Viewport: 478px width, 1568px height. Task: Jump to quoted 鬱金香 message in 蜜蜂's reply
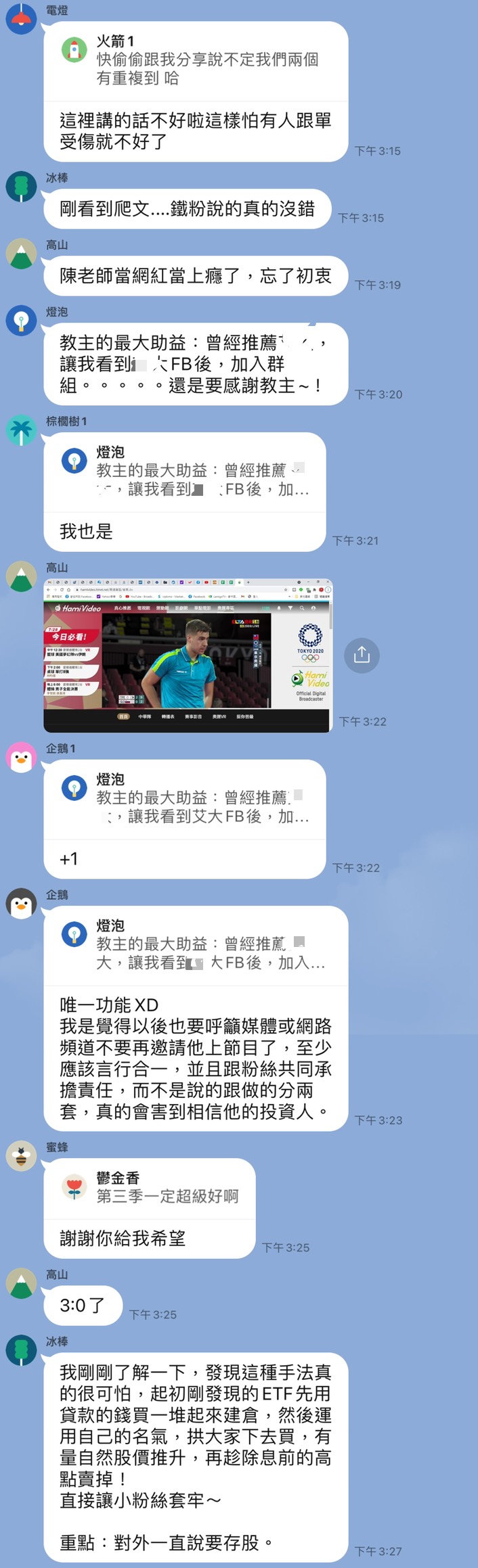[149, 1189]
